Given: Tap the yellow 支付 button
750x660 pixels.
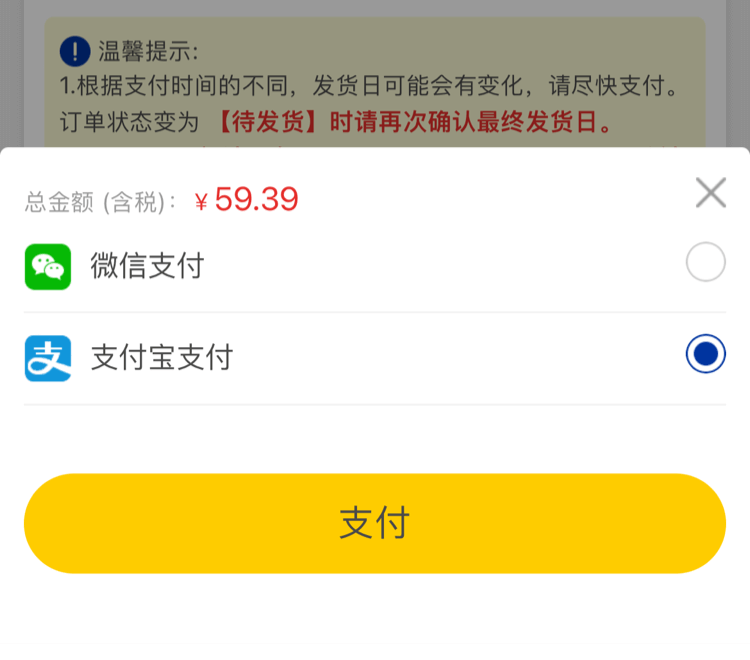Looking at the screenshot, I should (375, 523).
